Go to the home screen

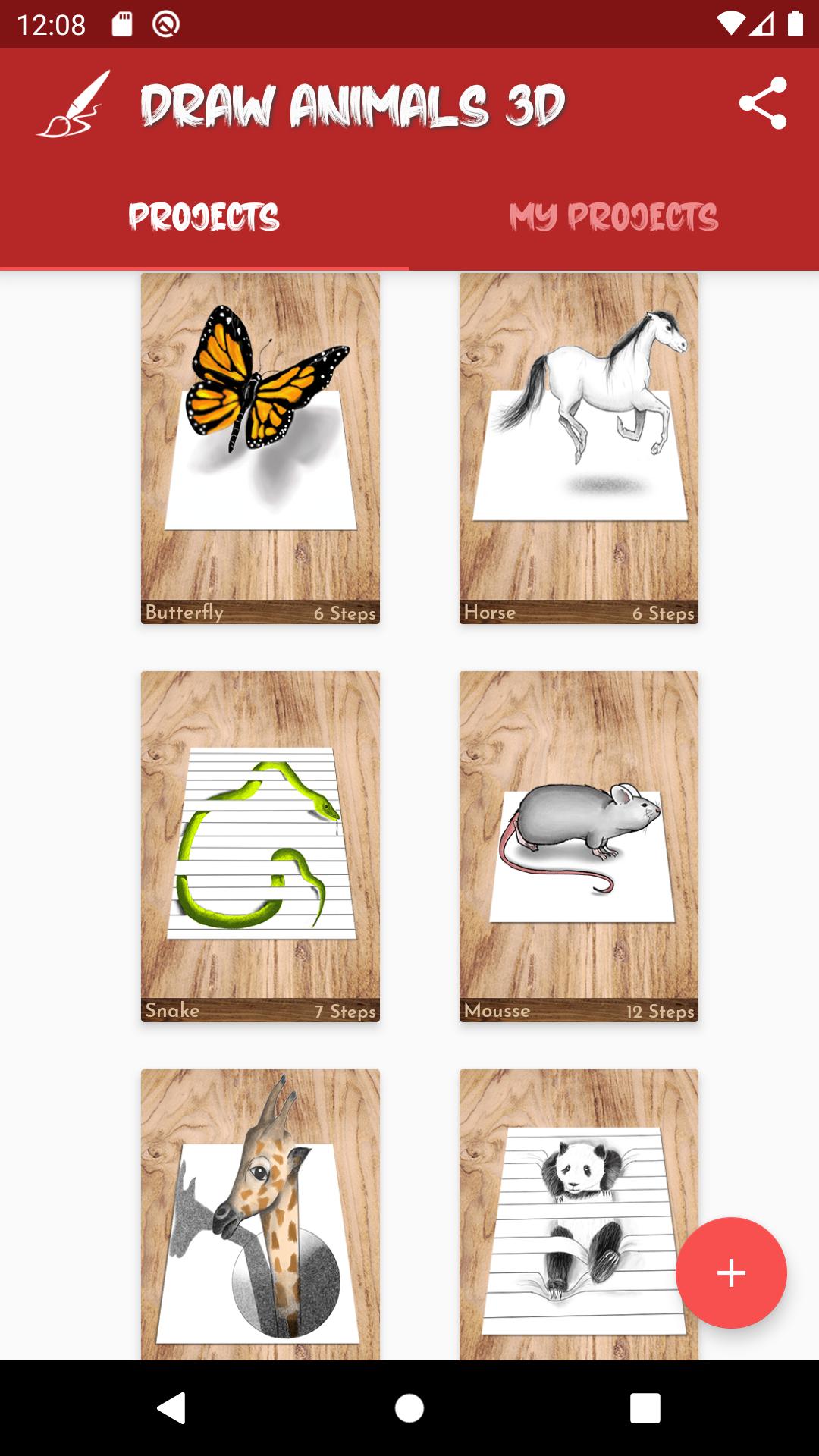pos(409,1408)
